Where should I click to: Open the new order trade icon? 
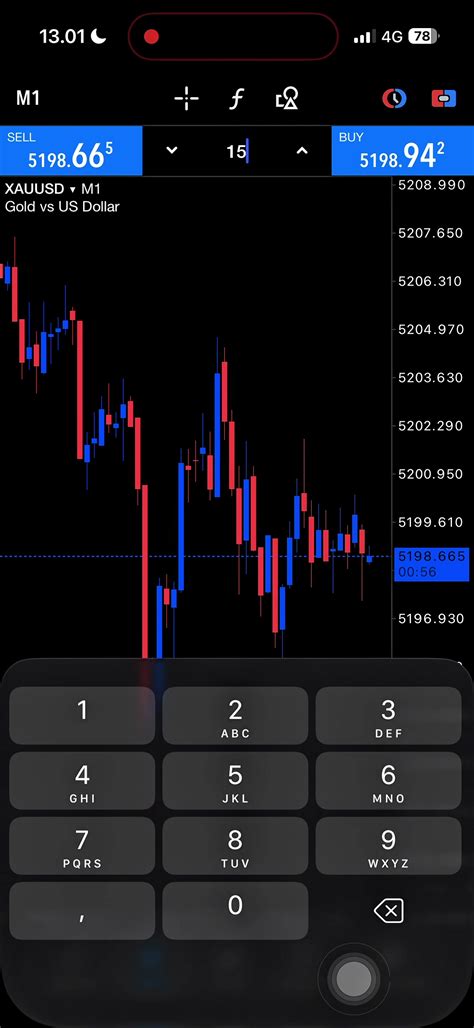(444, 98)
